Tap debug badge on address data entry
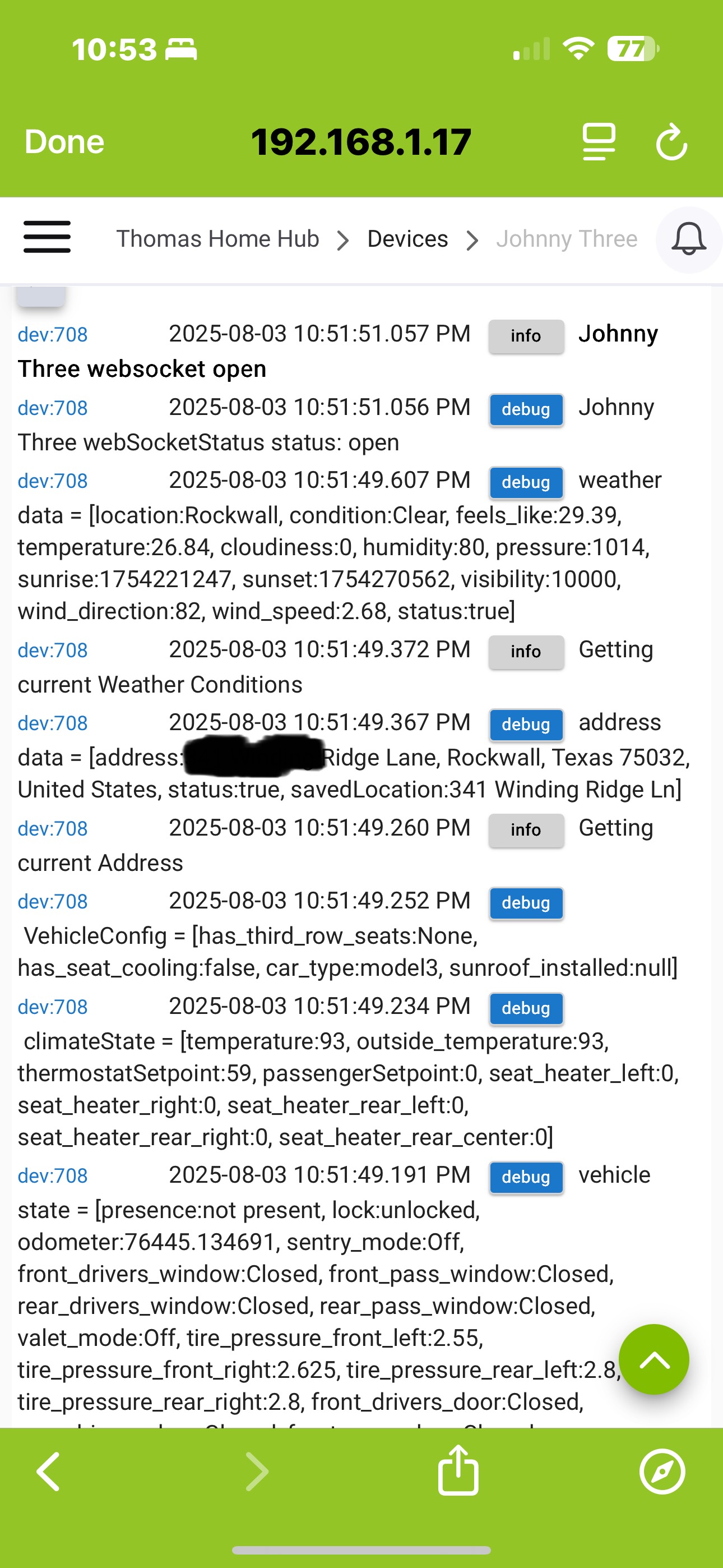This screenshot has width=723, height=1568. (526, 725)
